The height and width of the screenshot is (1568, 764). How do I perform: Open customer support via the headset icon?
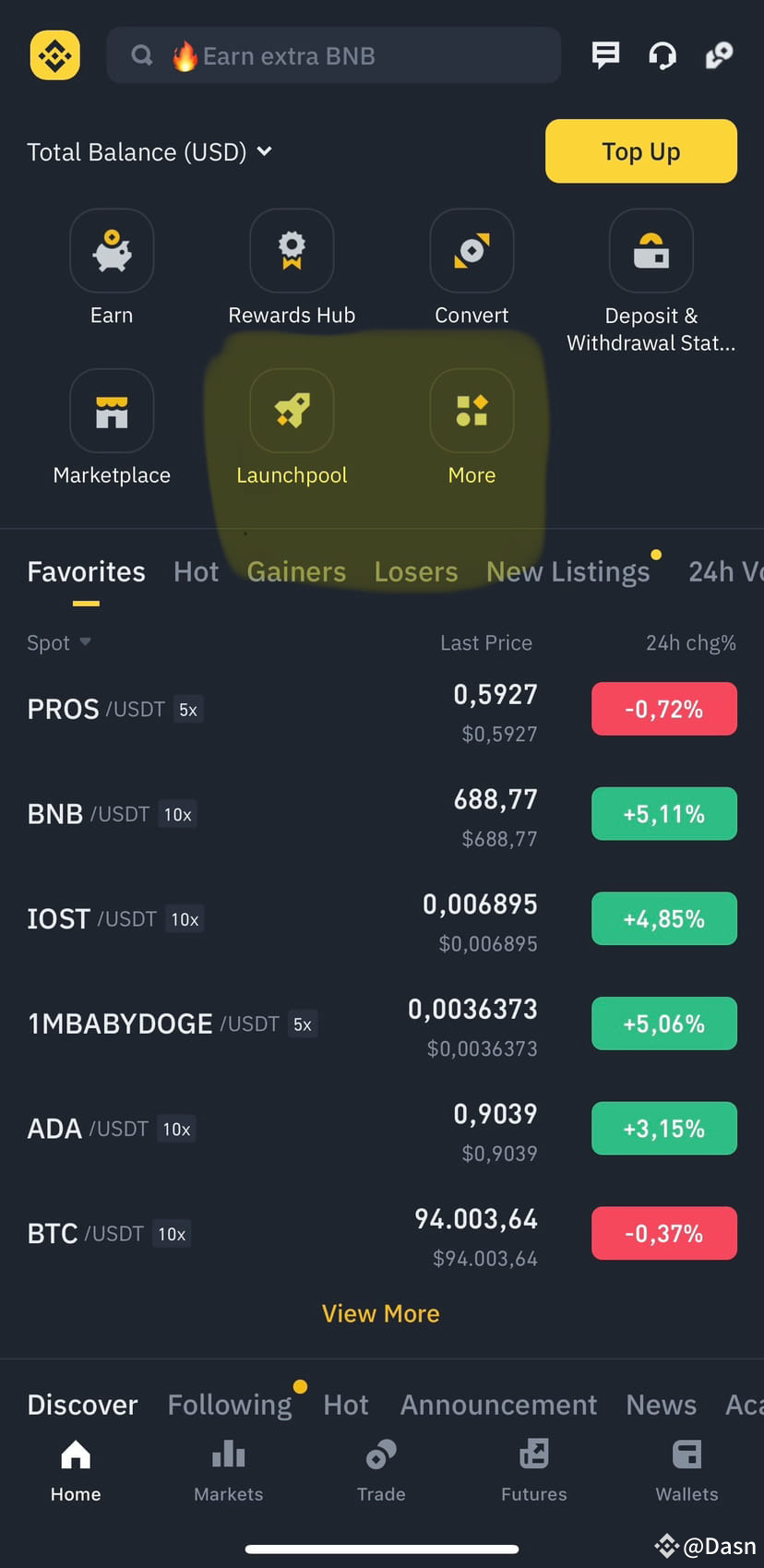(663, 55)
